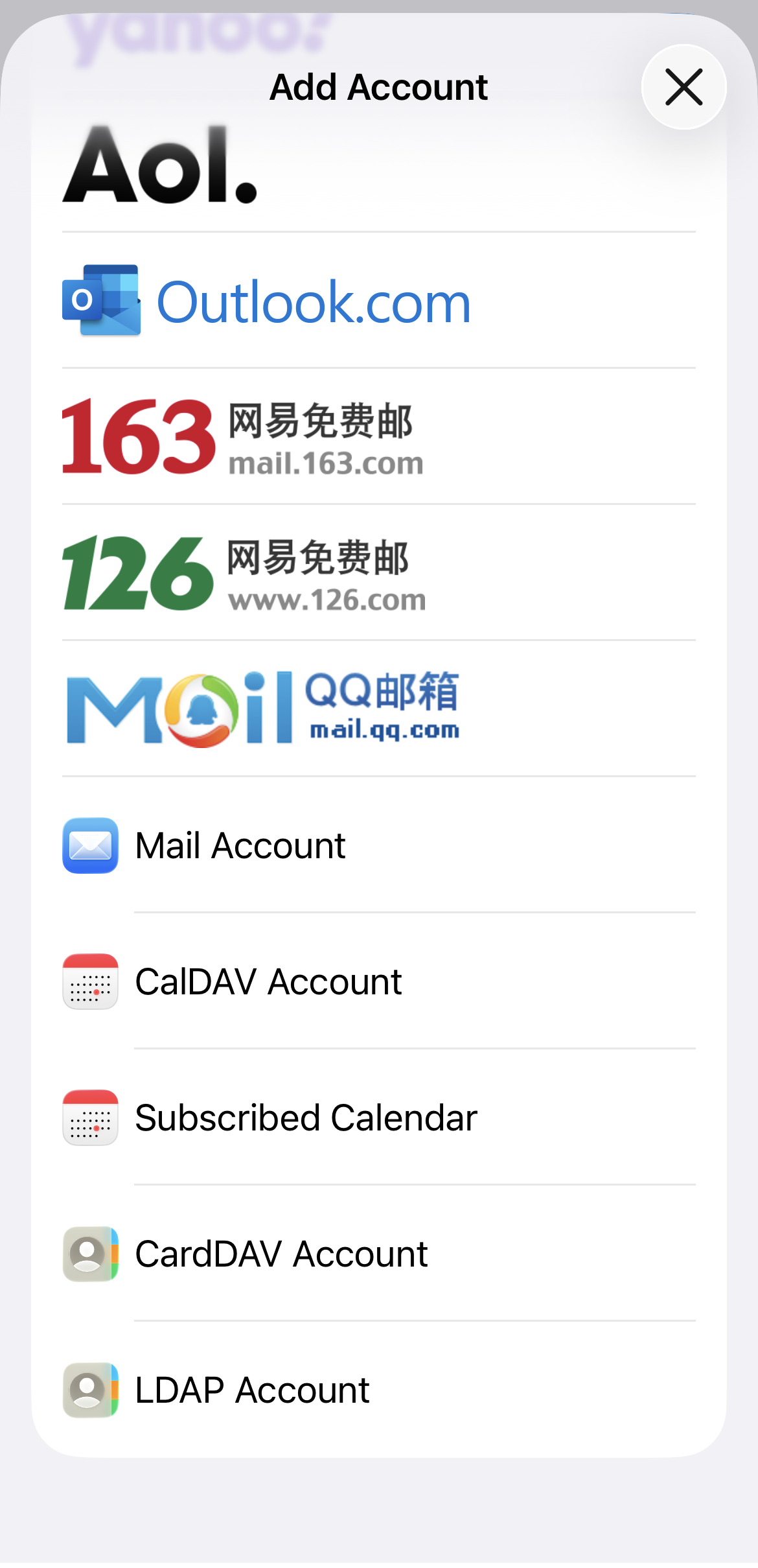
Task: Open the Mail Account option
Action: pos(240,845)
